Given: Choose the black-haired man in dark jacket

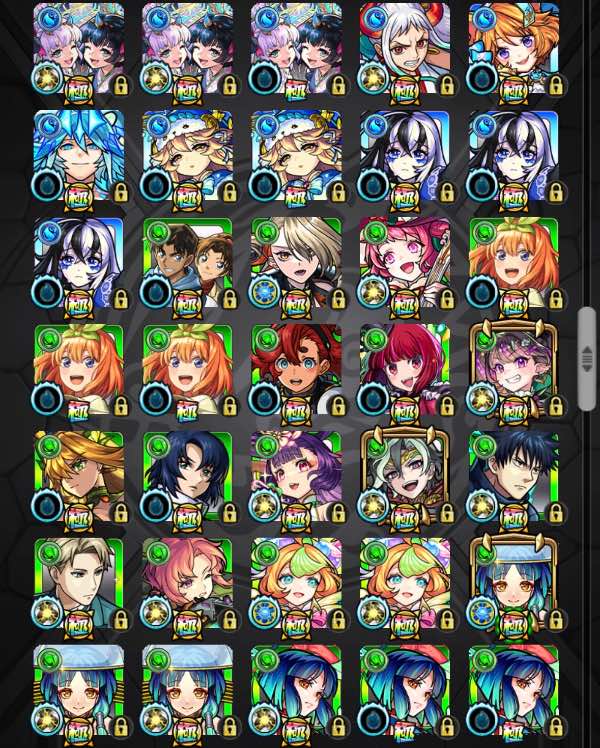Looking at the screenshot, I should [514, 477].
